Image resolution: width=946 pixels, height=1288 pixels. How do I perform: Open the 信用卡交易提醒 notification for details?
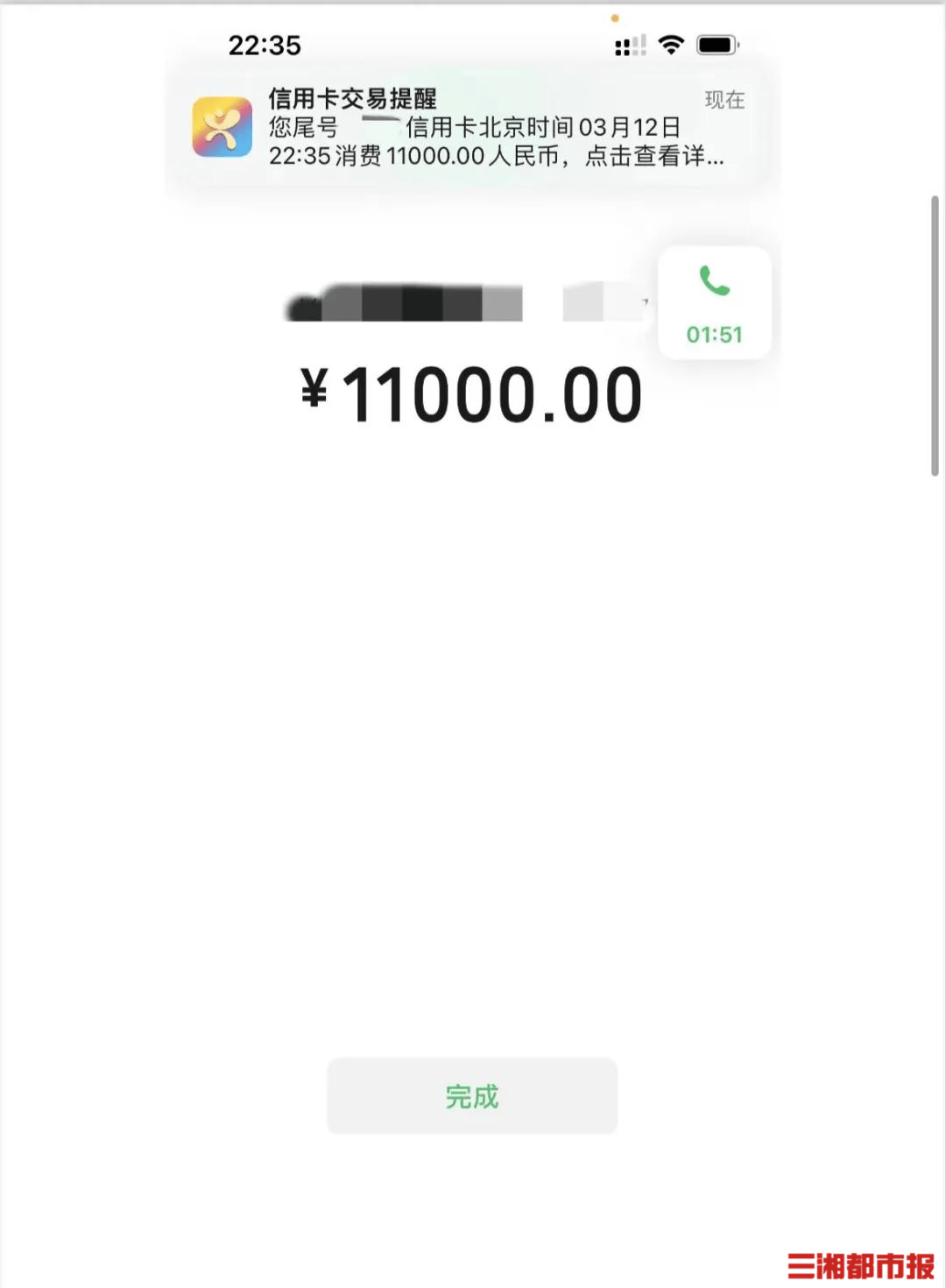coord(471,129)
